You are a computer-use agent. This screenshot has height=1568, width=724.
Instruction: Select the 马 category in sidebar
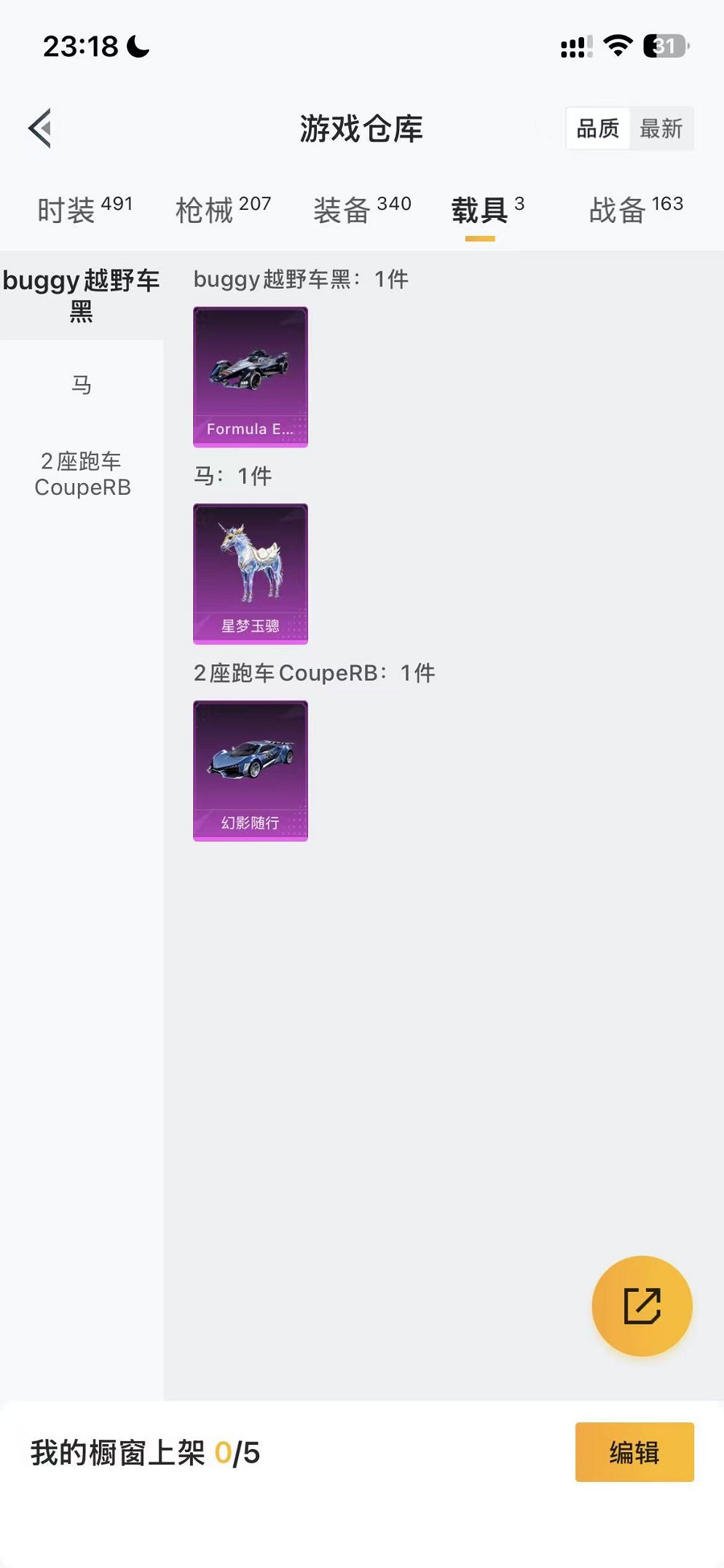pos(82,385)
